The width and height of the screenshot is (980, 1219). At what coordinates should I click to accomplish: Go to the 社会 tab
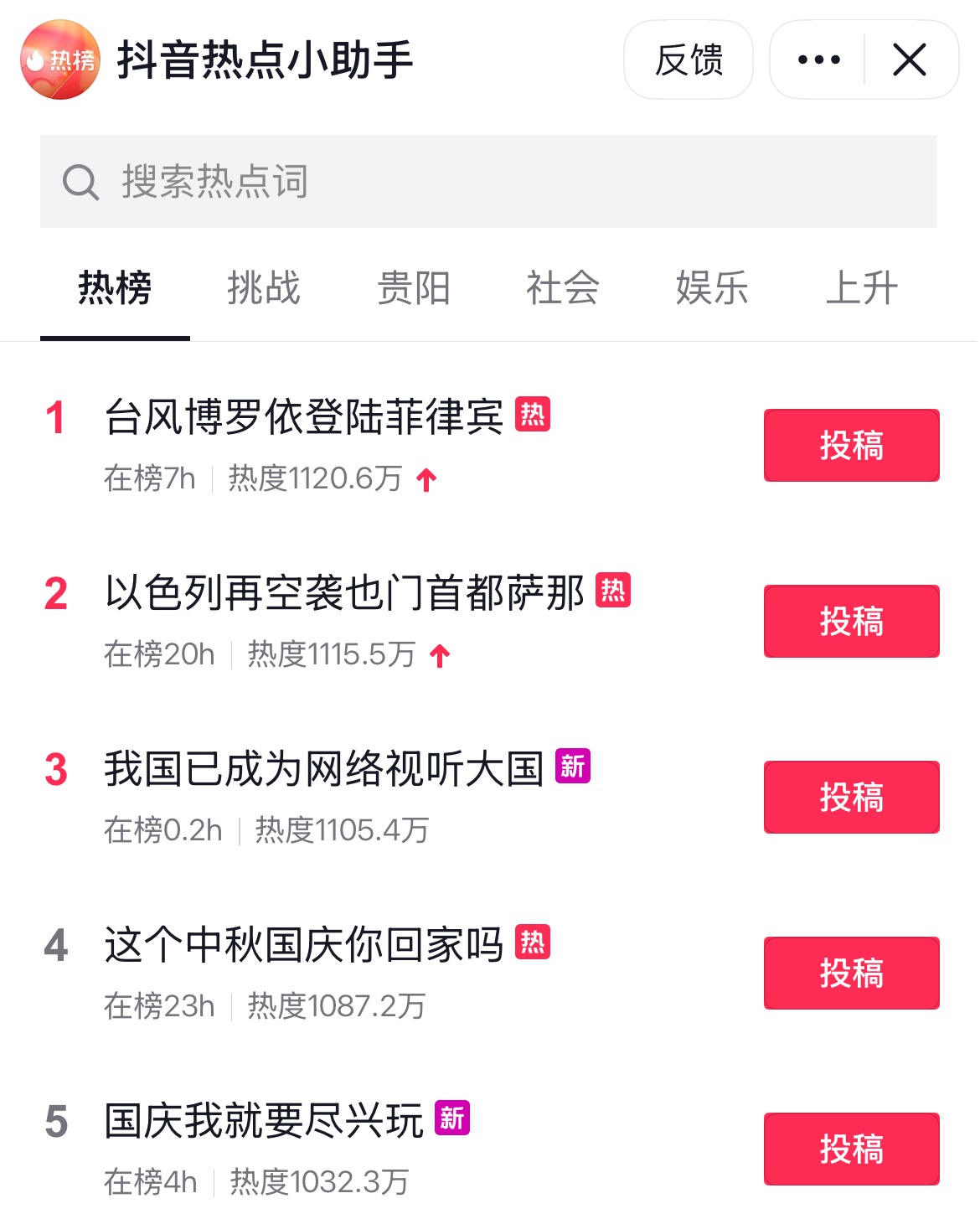coord(563,289)
